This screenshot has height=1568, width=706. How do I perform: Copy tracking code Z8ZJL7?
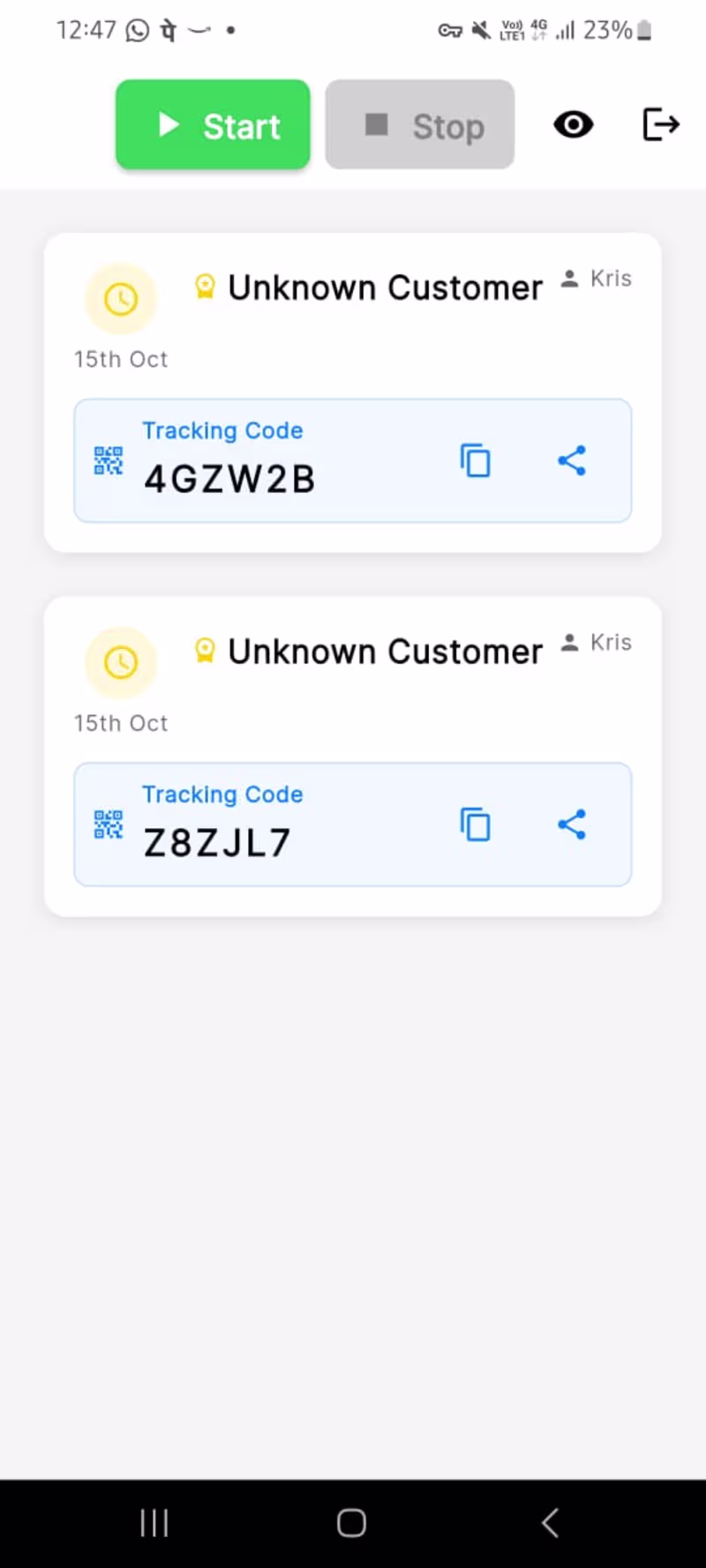[x=476, y=825]
